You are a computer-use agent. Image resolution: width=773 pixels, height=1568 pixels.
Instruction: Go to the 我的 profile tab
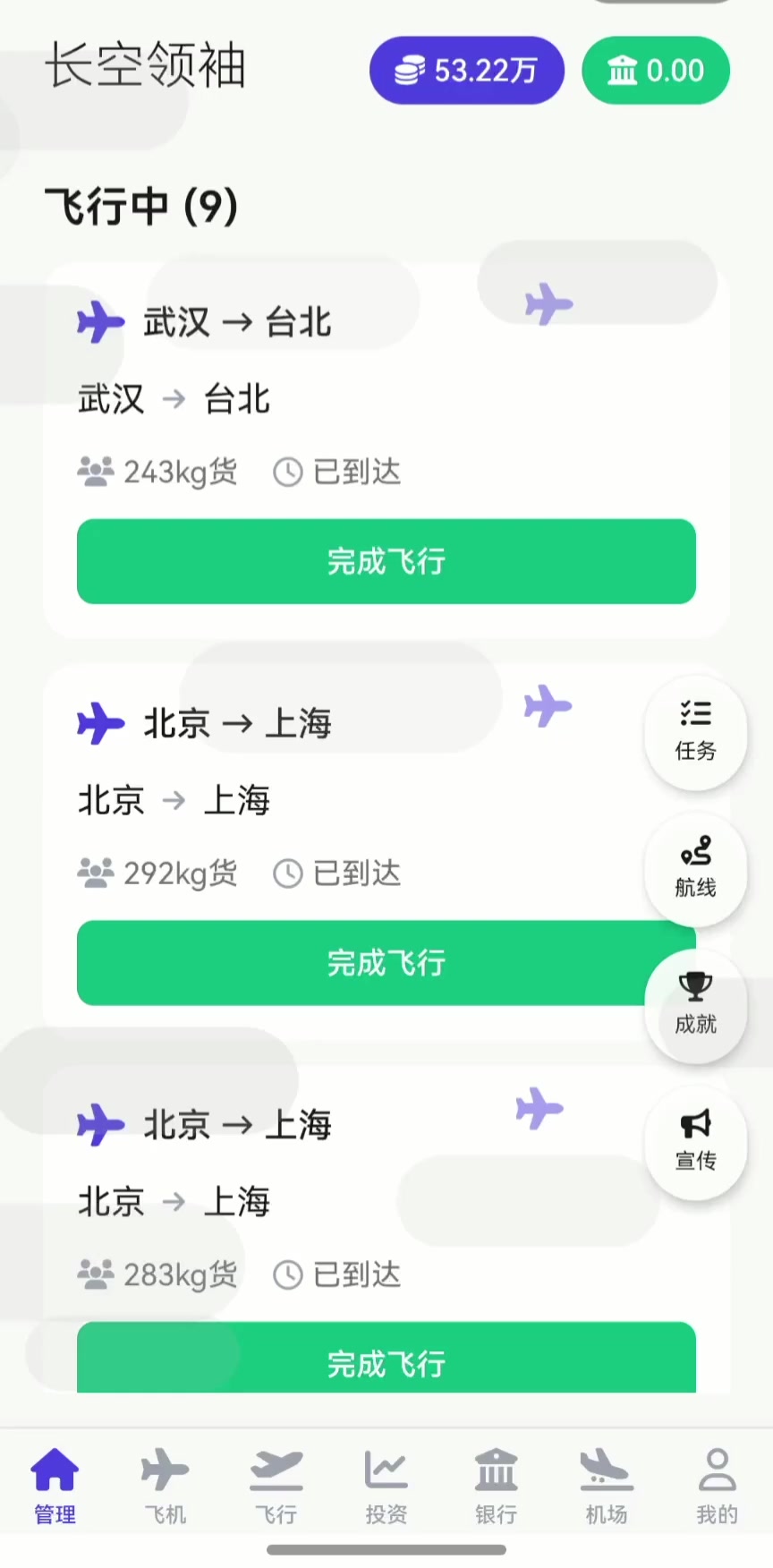pyautogui.click(x=717, y=1486)
